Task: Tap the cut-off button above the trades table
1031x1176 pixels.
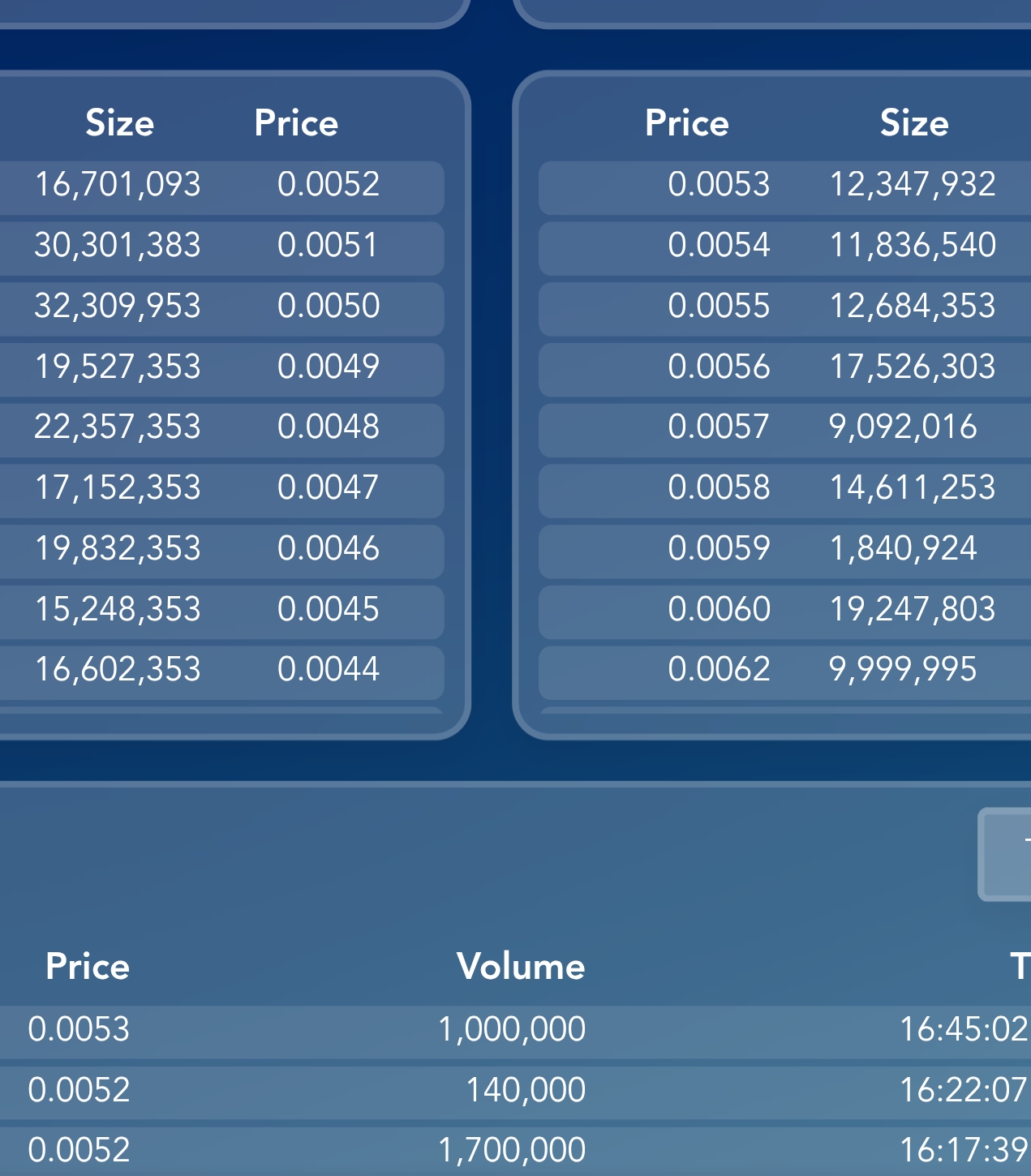Action: point(1007,854)
